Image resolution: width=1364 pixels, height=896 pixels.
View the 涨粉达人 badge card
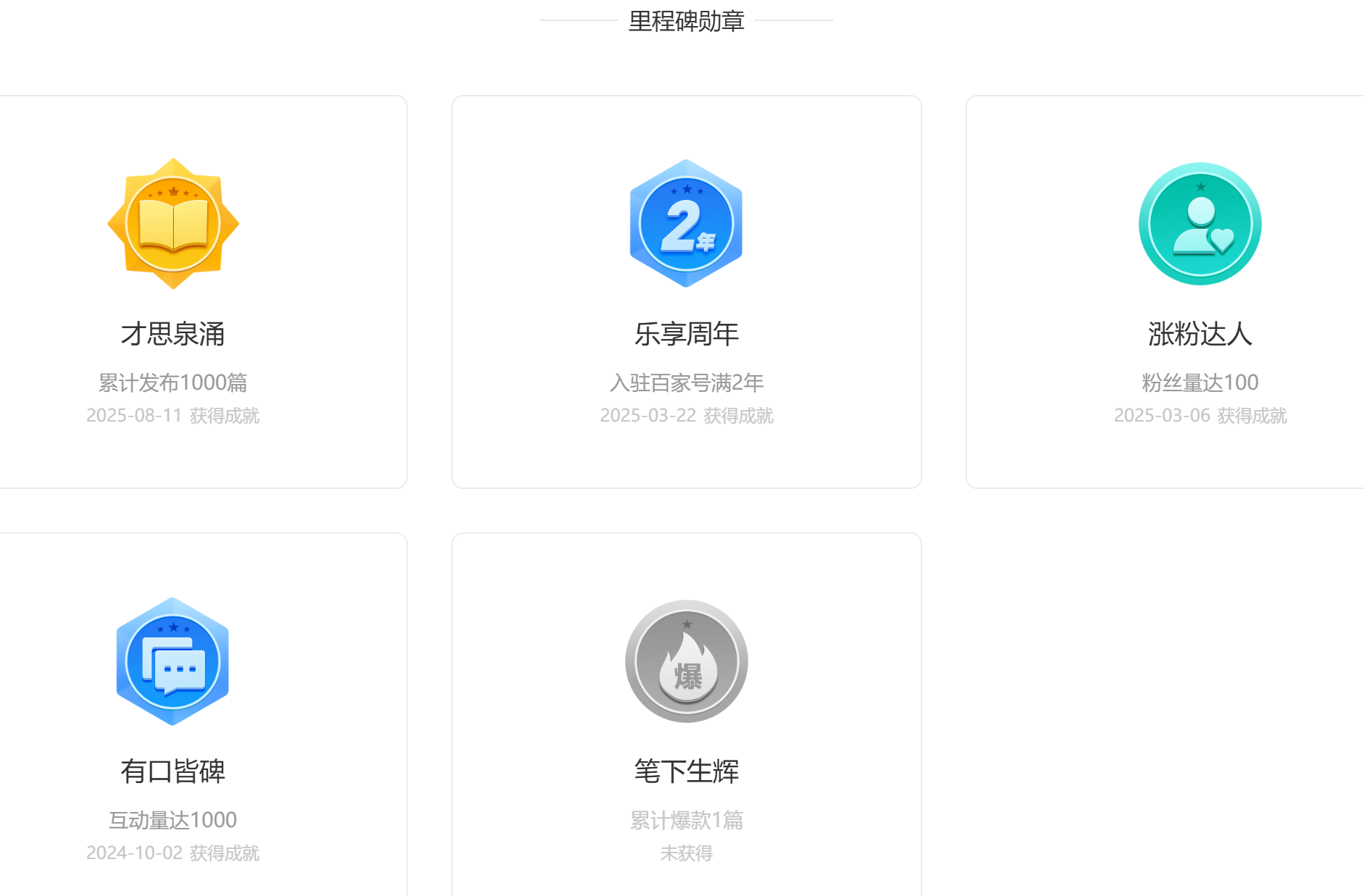(1200, 291)
